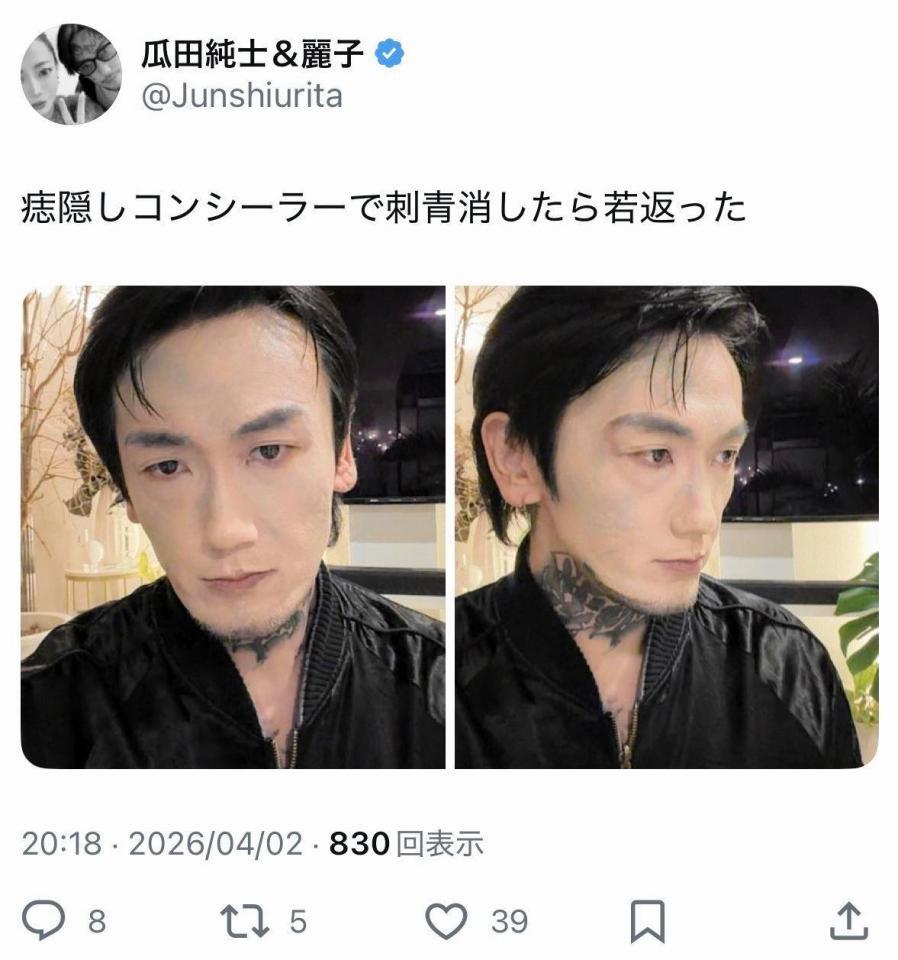Open the right side-profile photo

click(x=666, y=527)
